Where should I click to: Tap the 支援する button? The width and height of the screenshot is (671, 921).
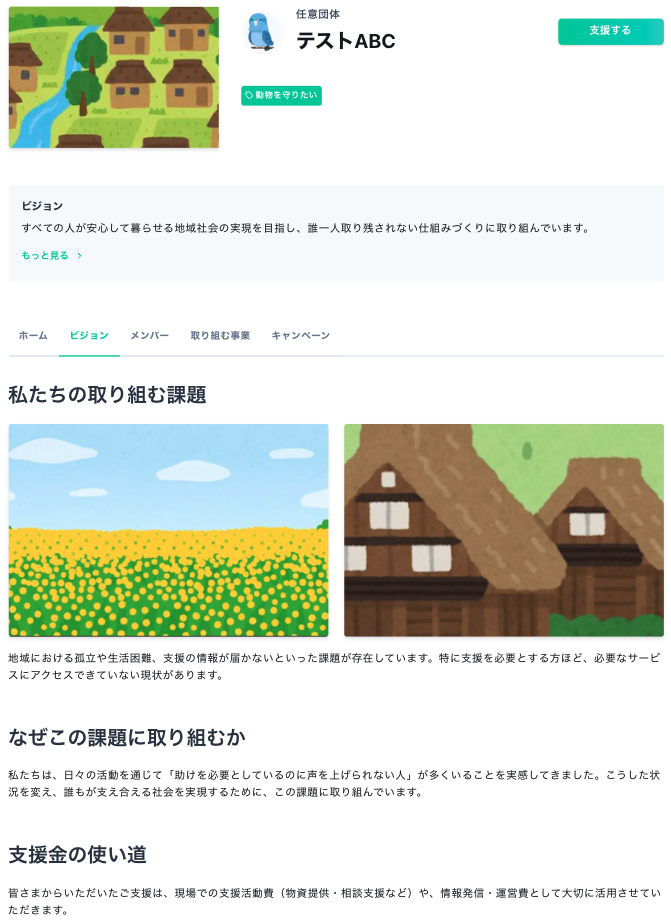[x=609, y=31]
